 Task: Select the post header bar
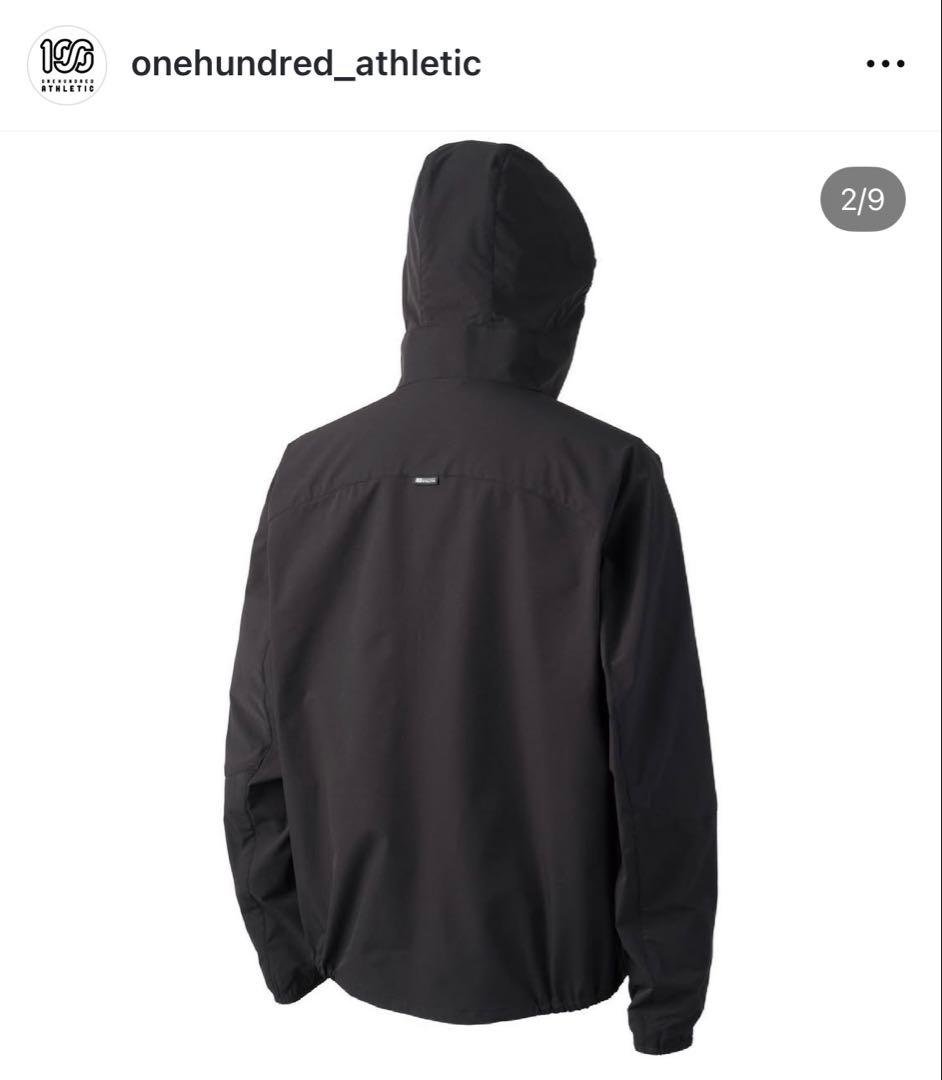pos(471,63)
